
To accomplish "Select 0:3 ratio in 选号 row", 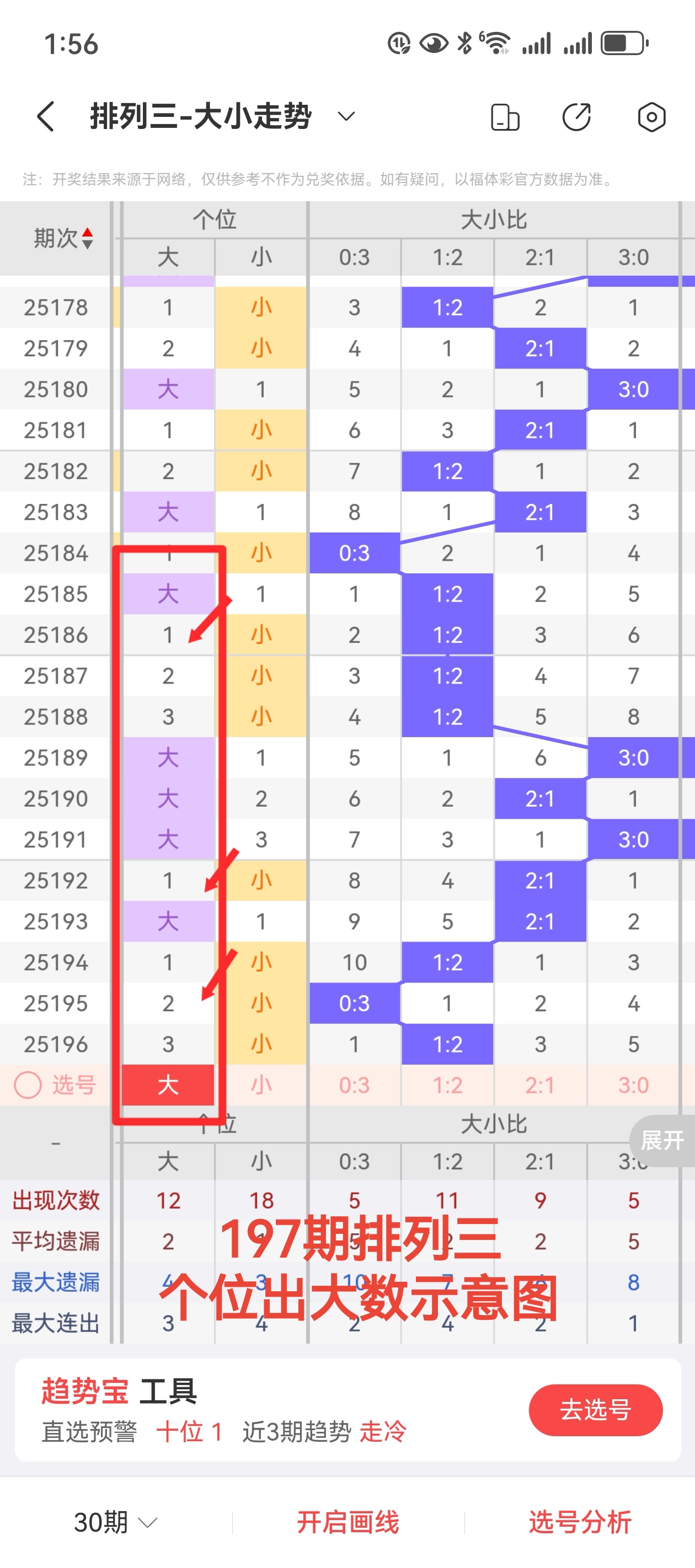I will [x=355, y=1084].
